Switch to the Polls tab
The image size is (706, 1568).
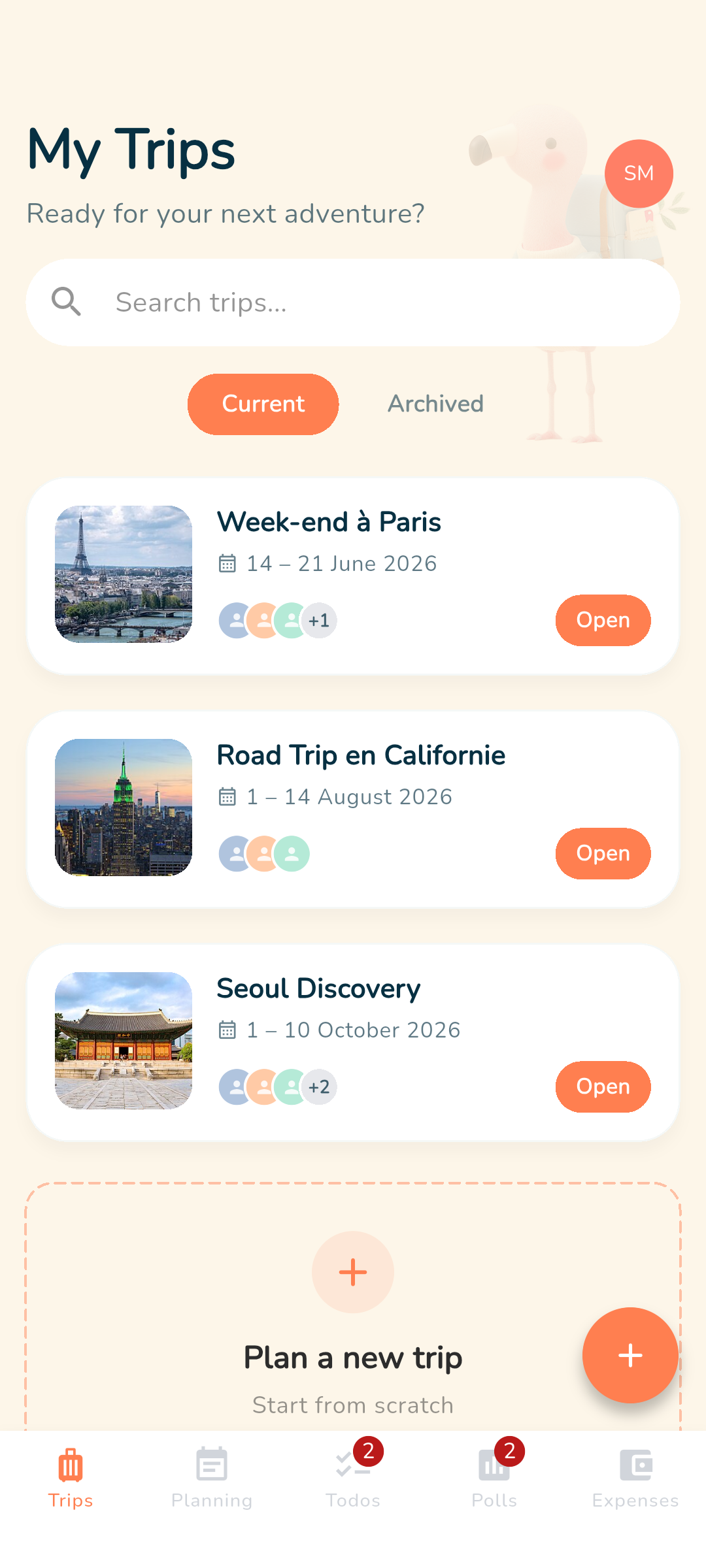(x=494, y=1478)
